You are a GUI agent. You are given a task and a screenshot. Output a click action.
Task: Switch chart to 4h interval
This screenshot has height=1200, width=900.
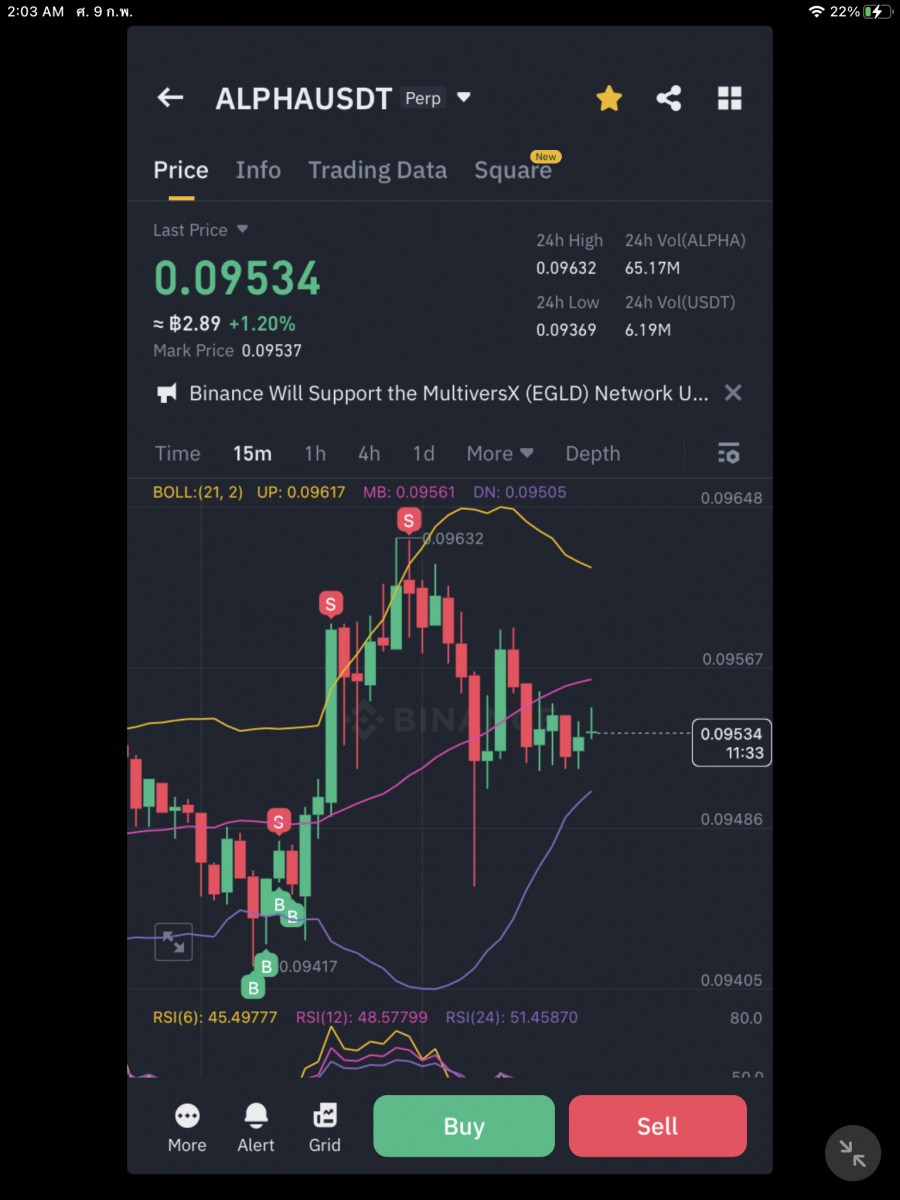(369, 454)
